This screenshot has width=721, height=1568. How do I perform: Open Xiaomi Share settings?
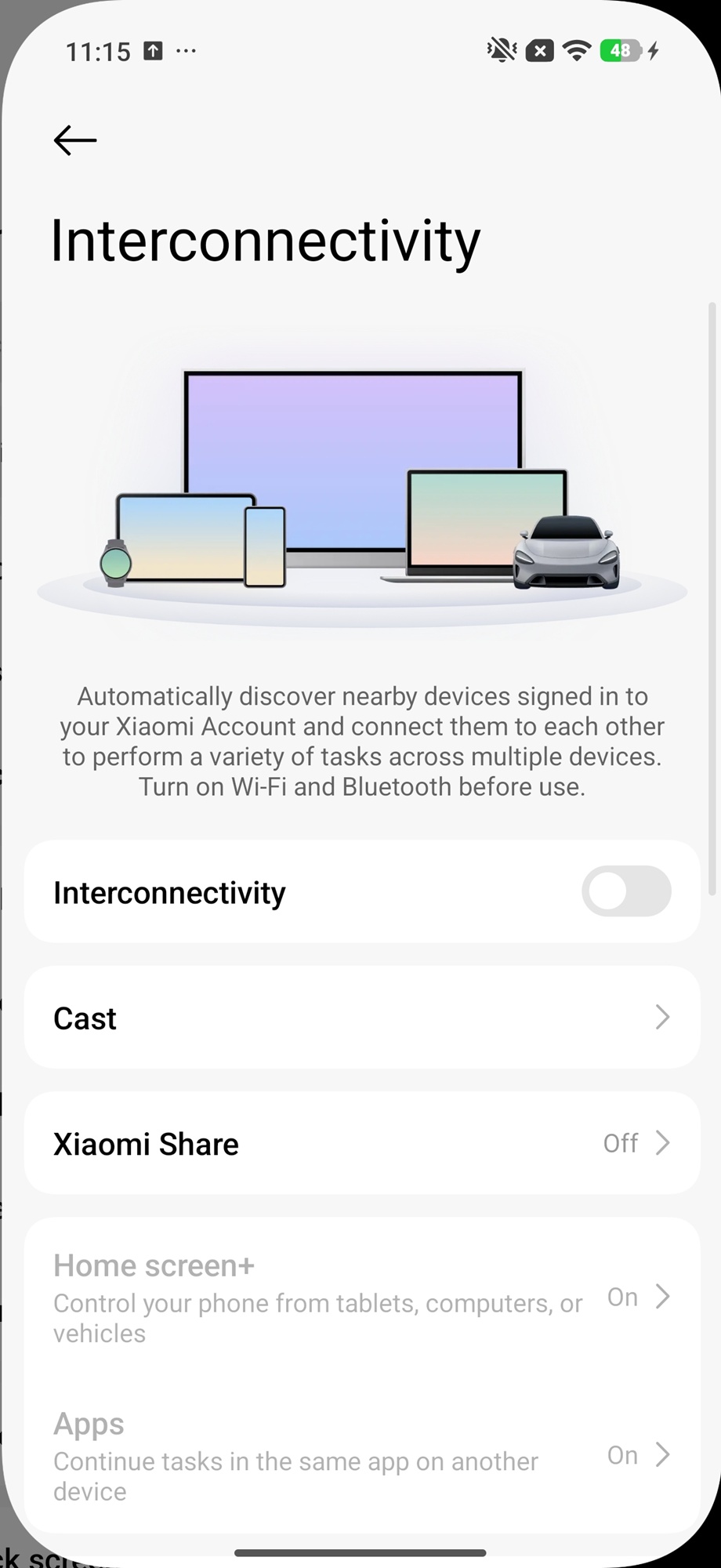pyautogui.click(x=360, y=1143)
